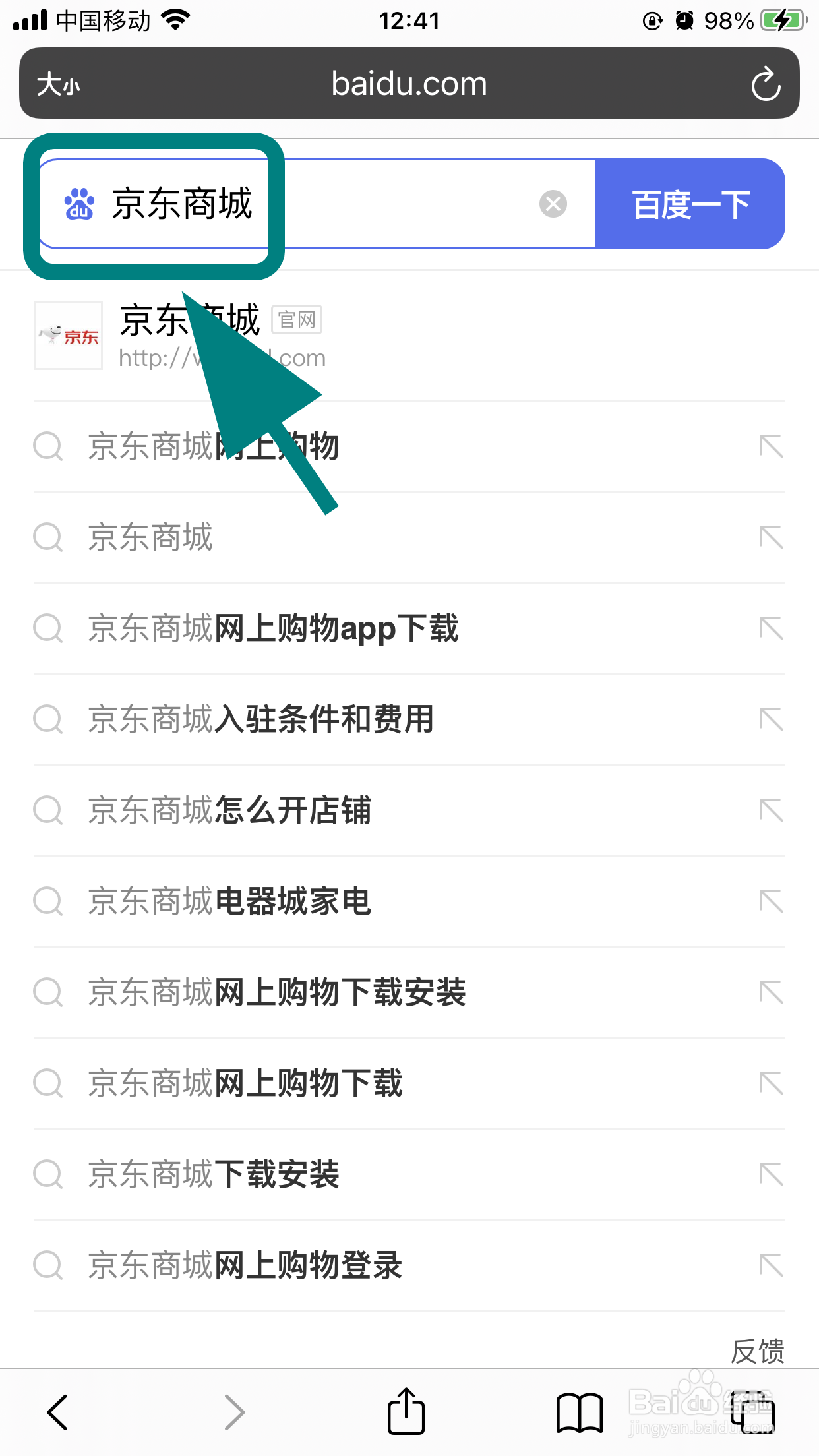Open the 大小 text size menu
This screenshot has width=819, height=1456.
59,84
